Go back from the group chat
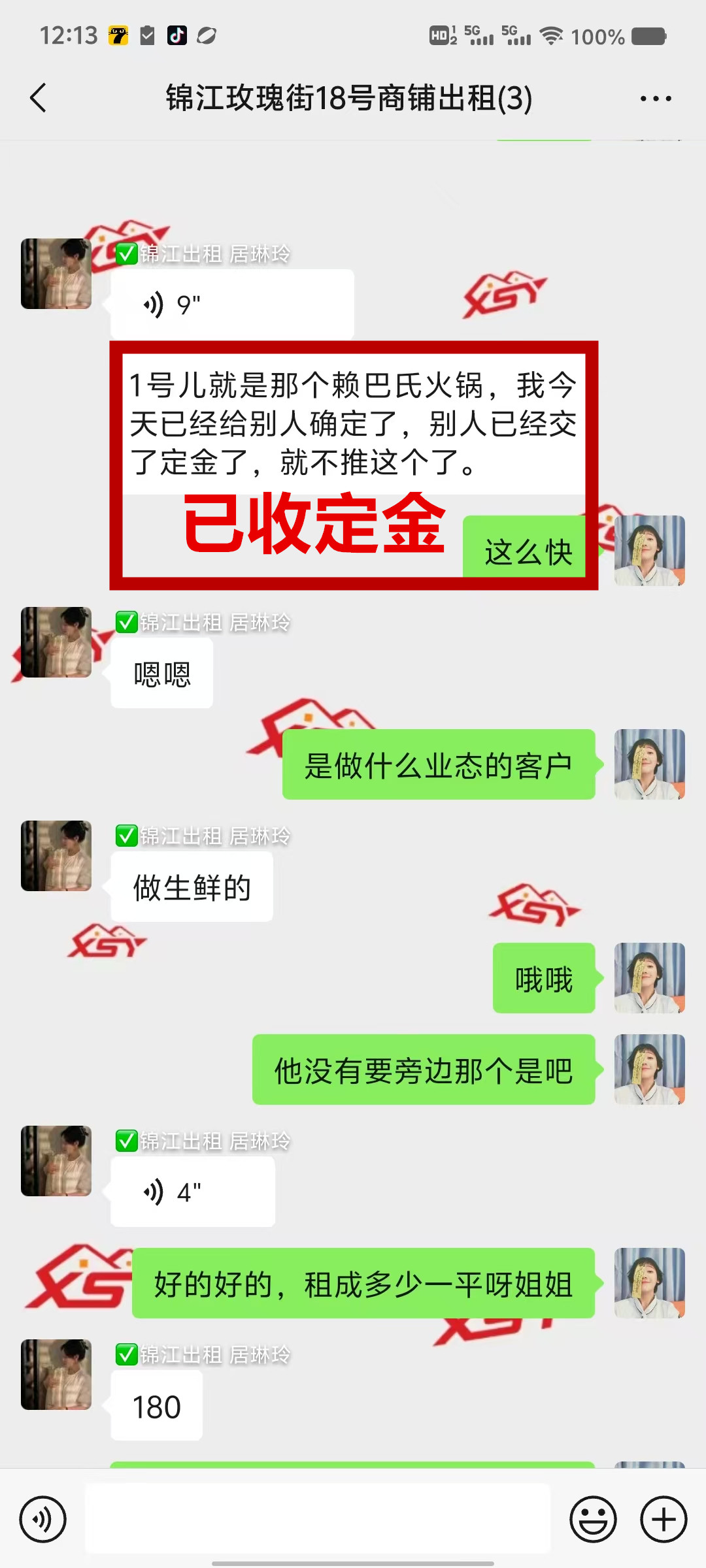 [38, 98]
